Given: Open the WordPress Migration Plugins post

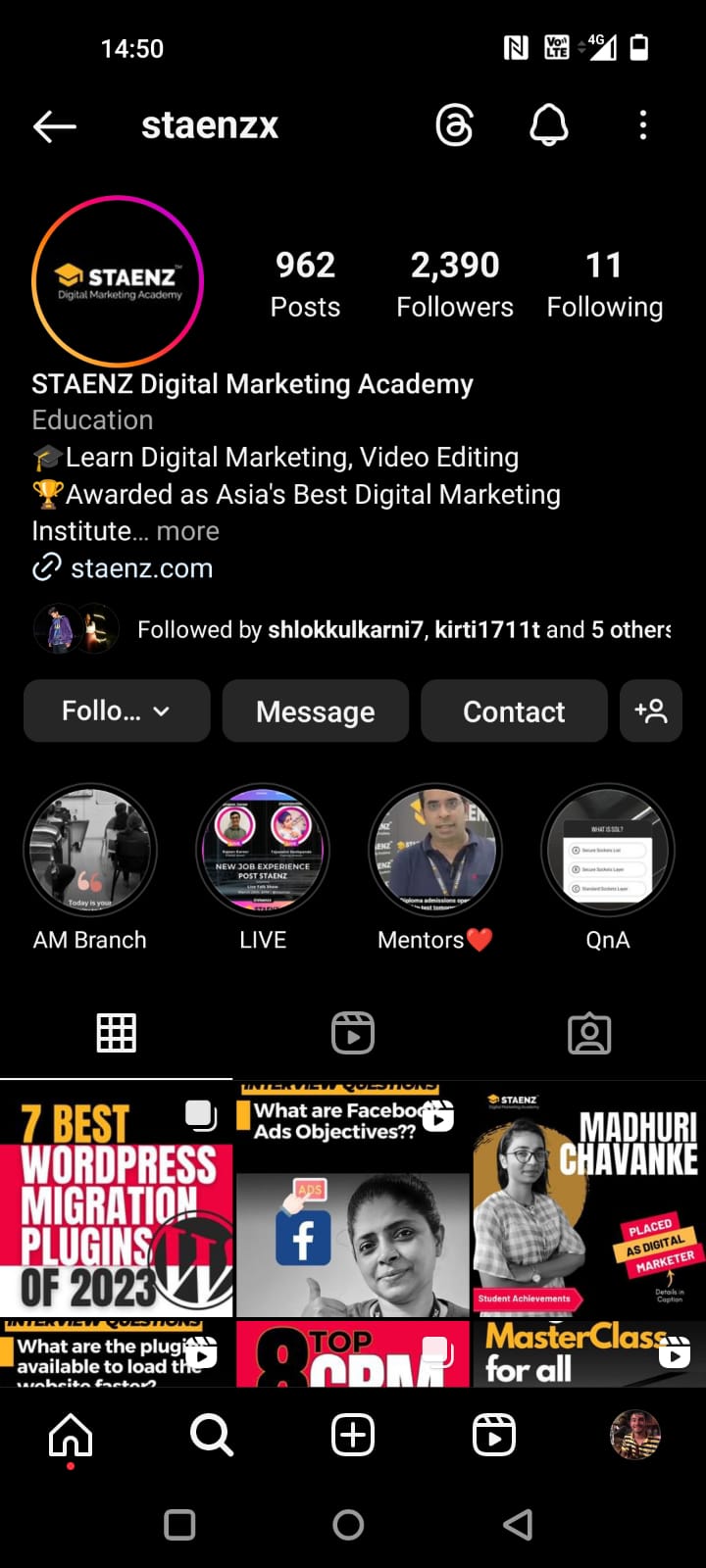Looking at the screenshot, I should [x=116, y=1200].
